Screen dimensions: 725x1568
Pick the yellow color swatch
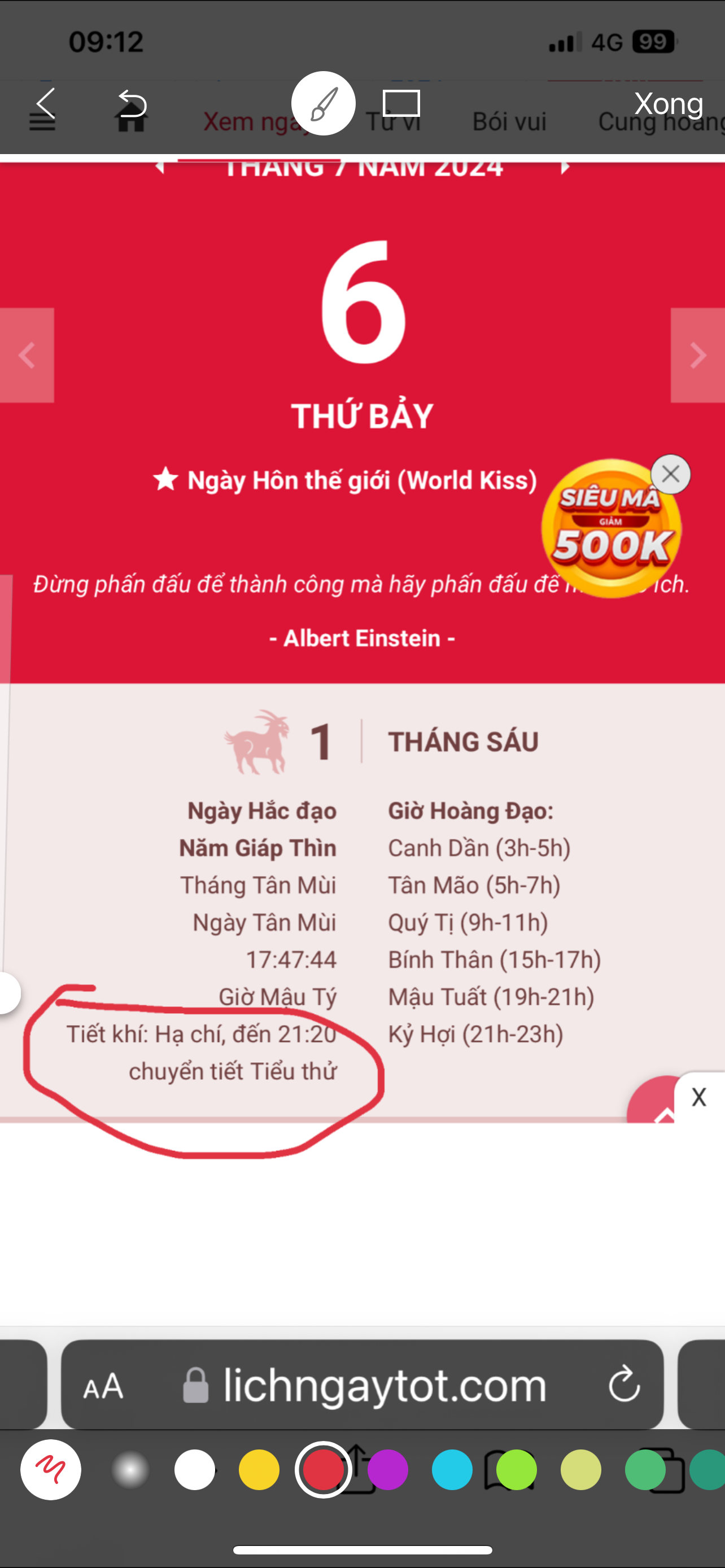click(x=259, y=1469)
